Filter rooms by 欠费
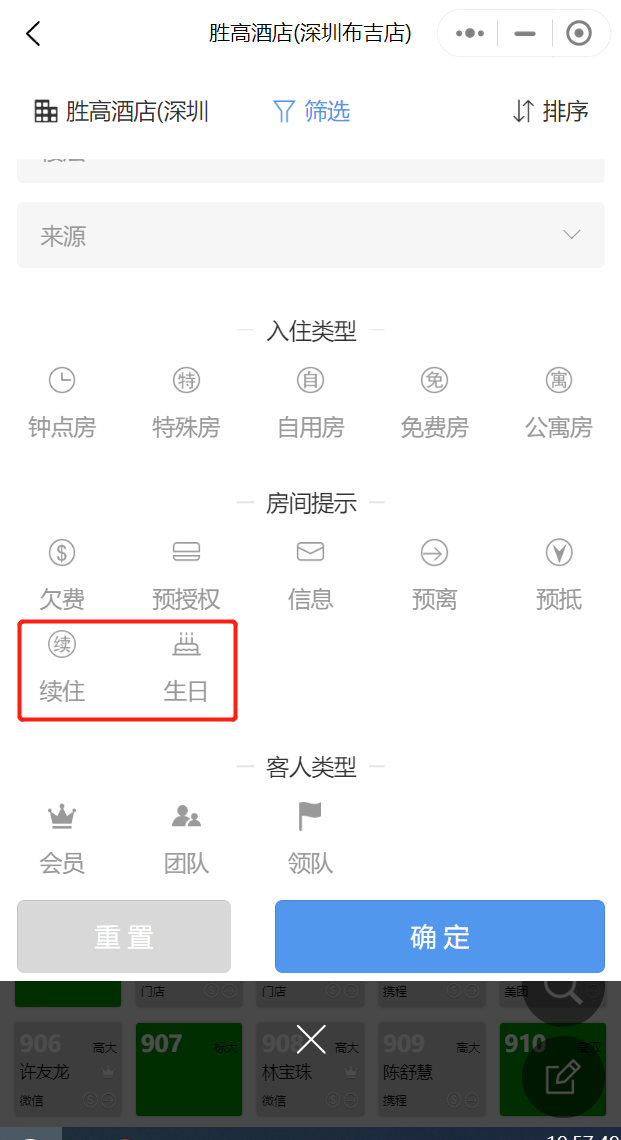This screenshot has width=621, height=1140. coord(62,576)
